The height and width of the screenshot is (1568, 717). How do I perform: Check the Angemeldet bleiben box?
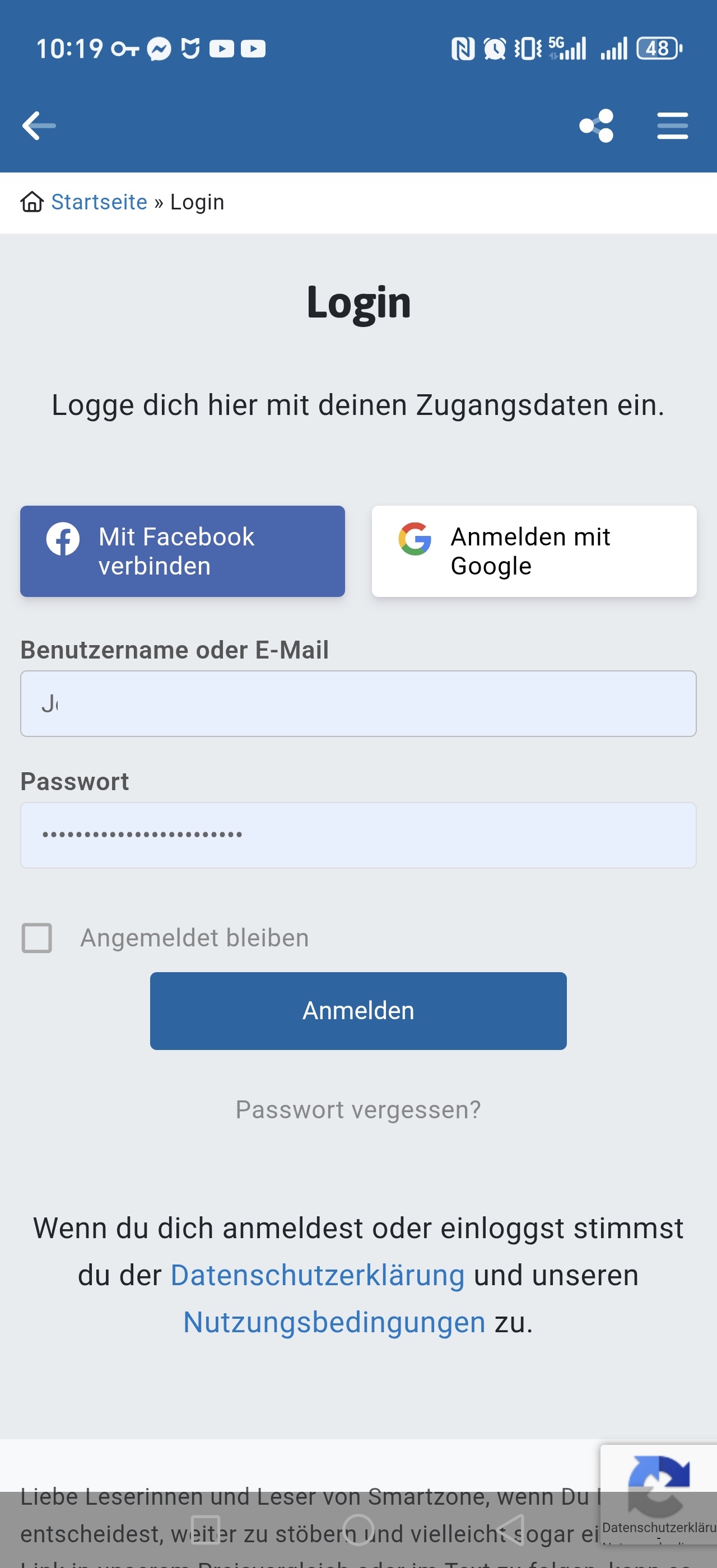36,937
